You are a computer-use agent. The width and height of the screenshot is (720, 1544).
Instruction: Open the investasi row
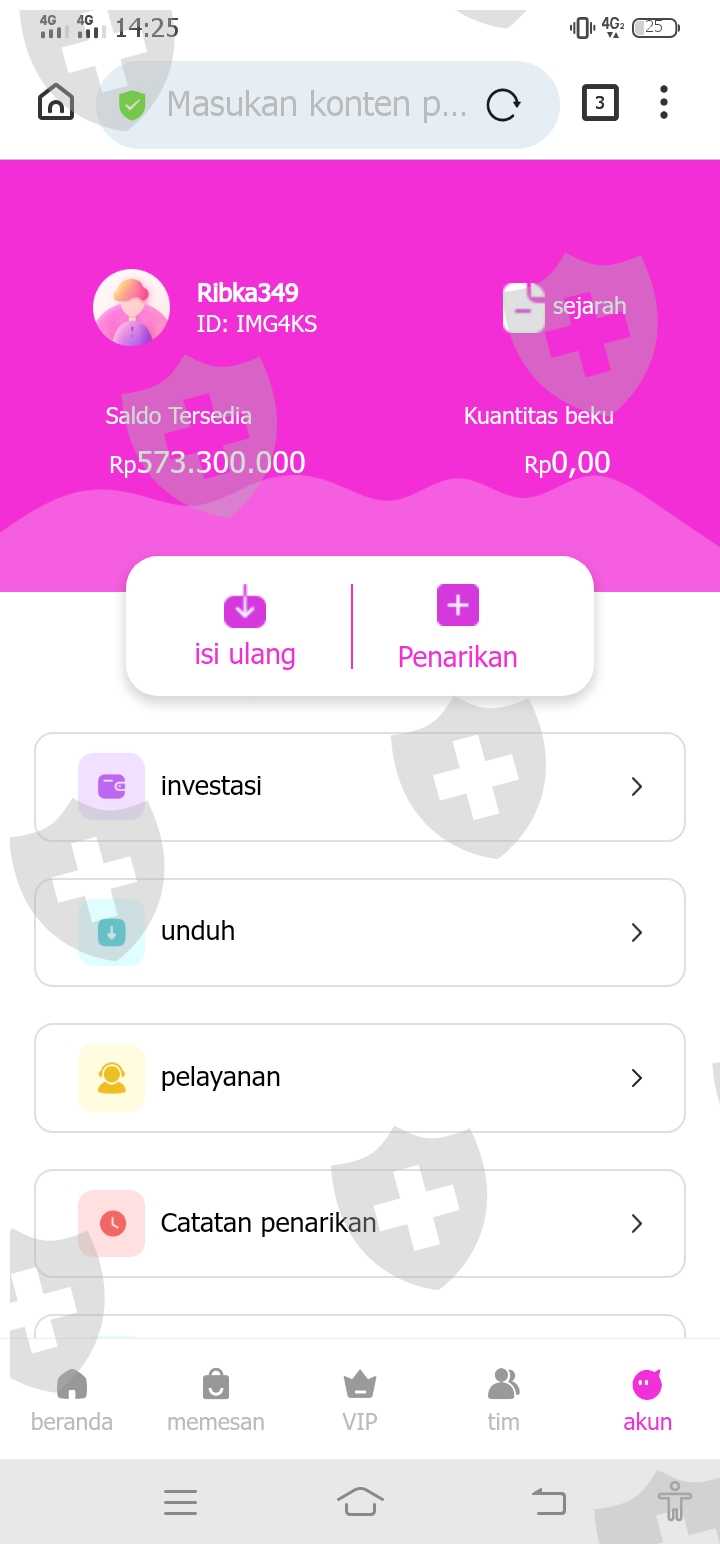pos(360,787)
